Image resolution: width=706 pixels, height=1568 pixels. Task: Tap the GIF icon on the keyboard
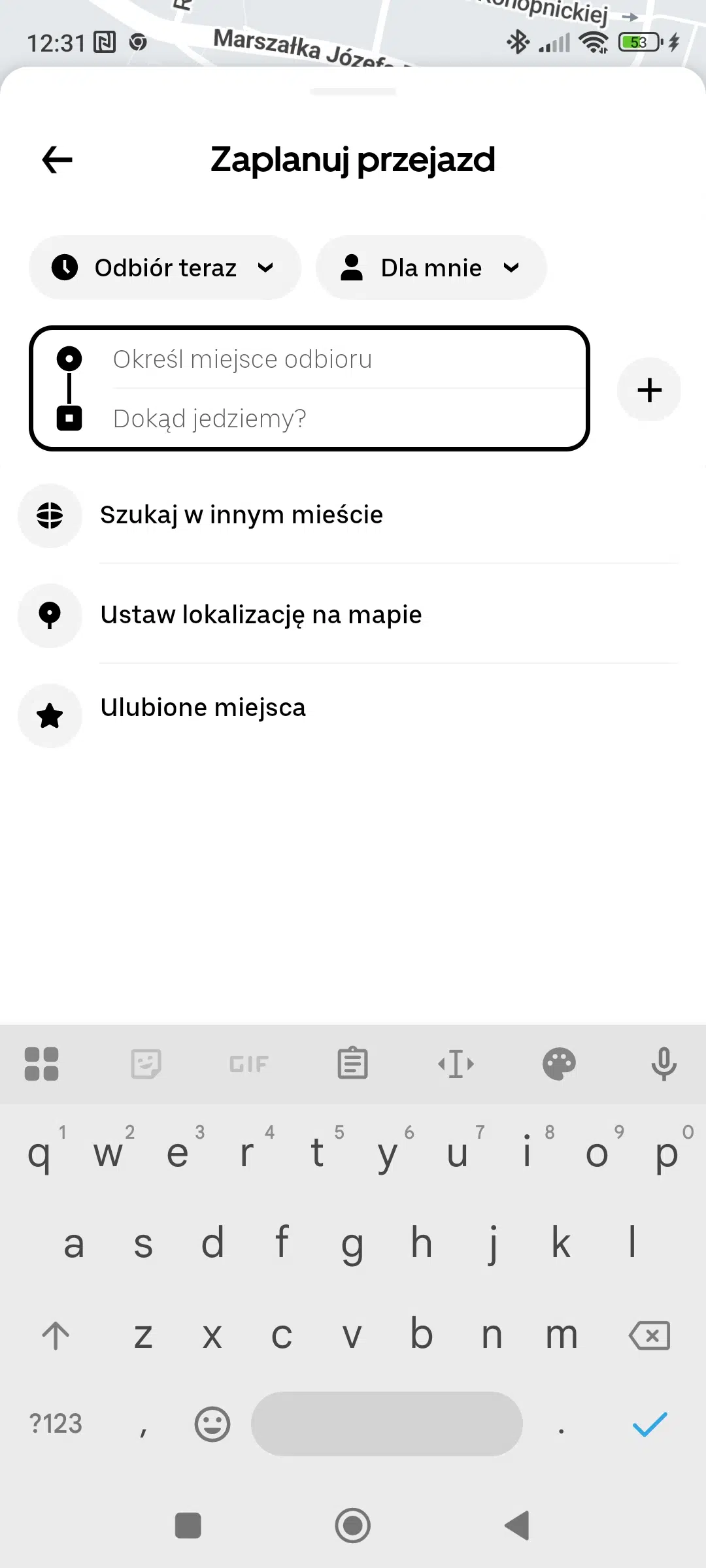tap(248, 1064)
